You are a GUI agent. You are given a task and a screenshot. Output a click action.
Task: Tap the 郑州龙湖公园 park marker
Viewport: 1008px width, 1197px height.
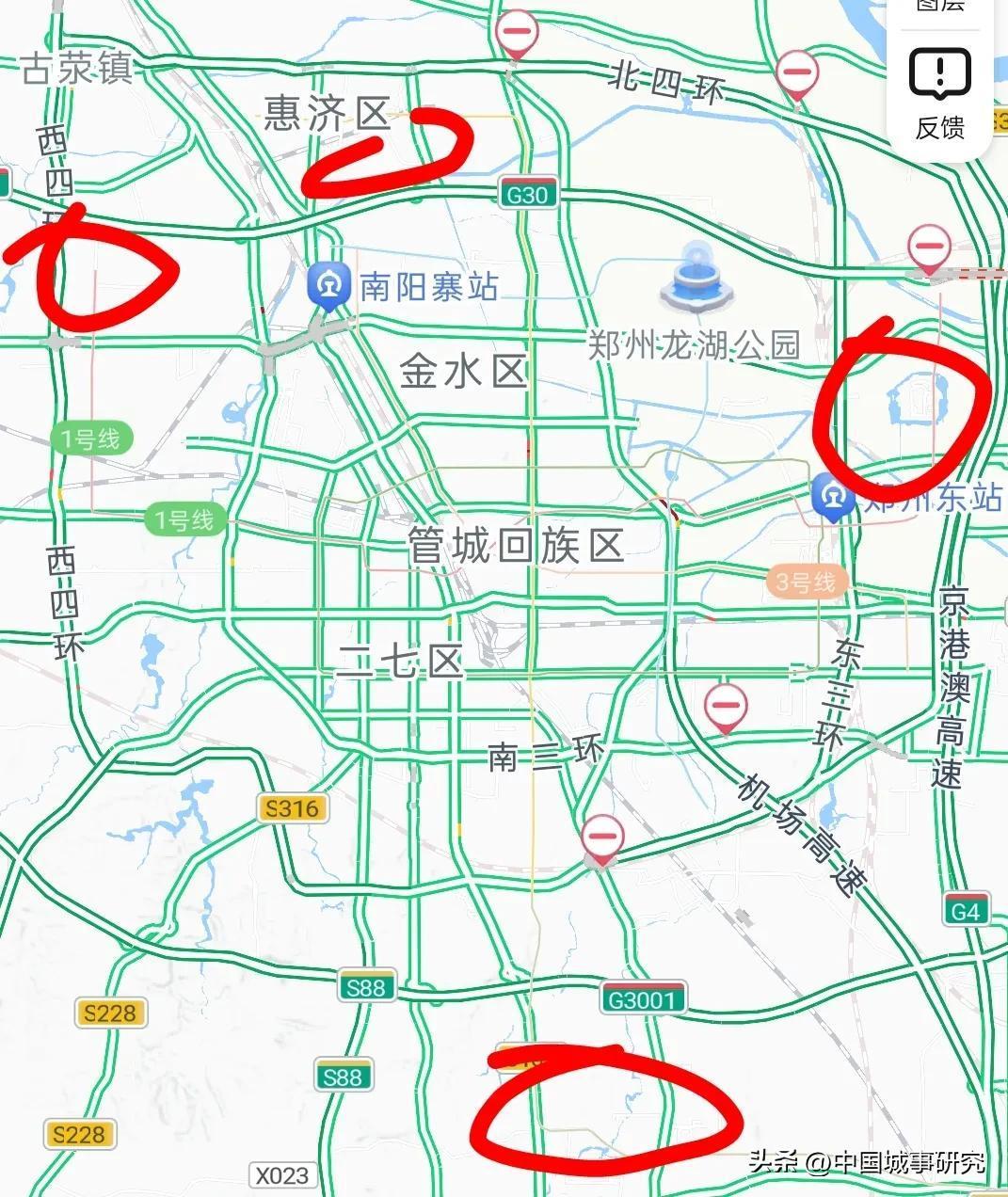click(x=696, y=277)
